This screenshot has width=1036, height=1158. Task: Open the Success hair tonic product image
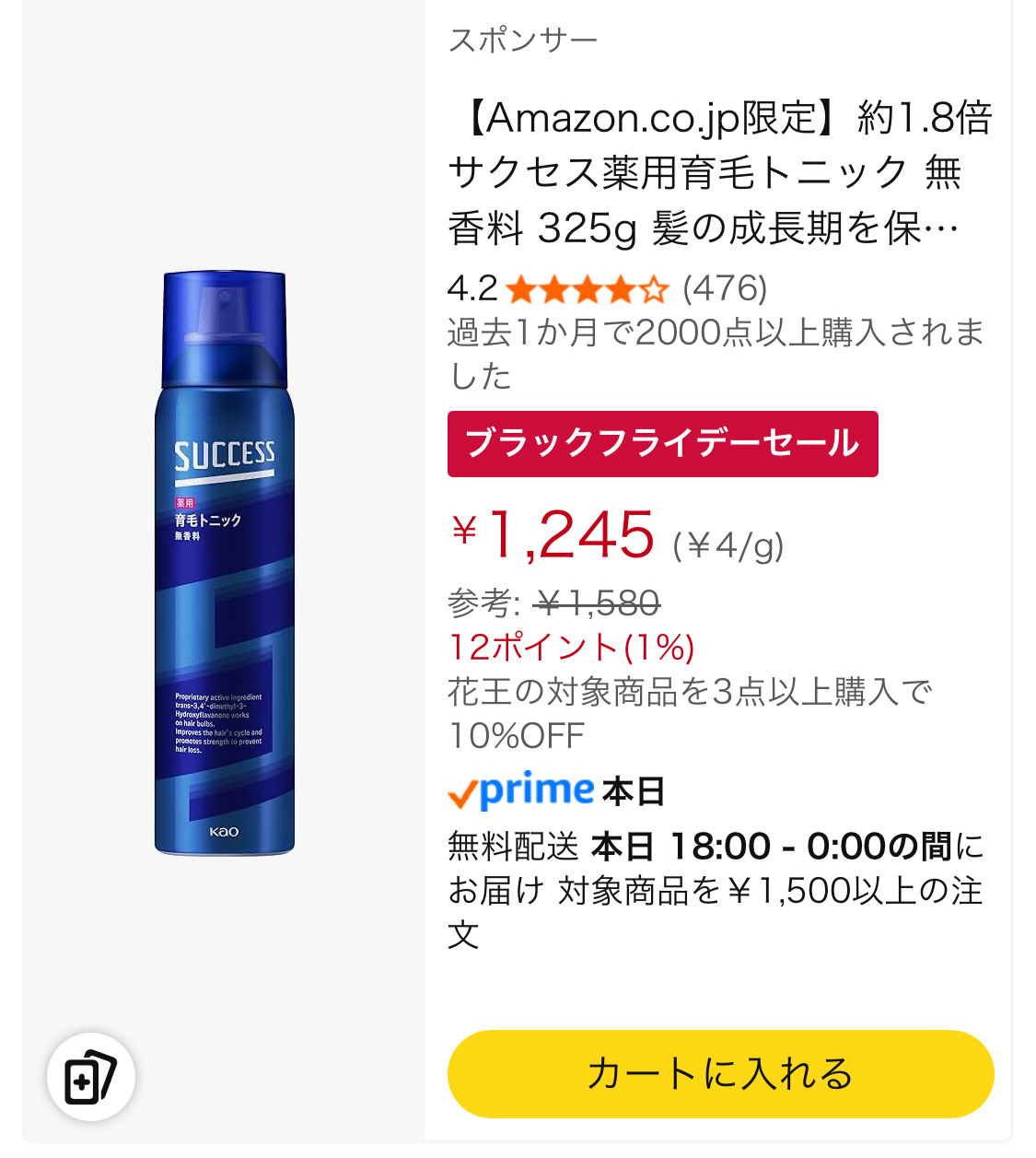pyautogui.click(x=224, y=563)
